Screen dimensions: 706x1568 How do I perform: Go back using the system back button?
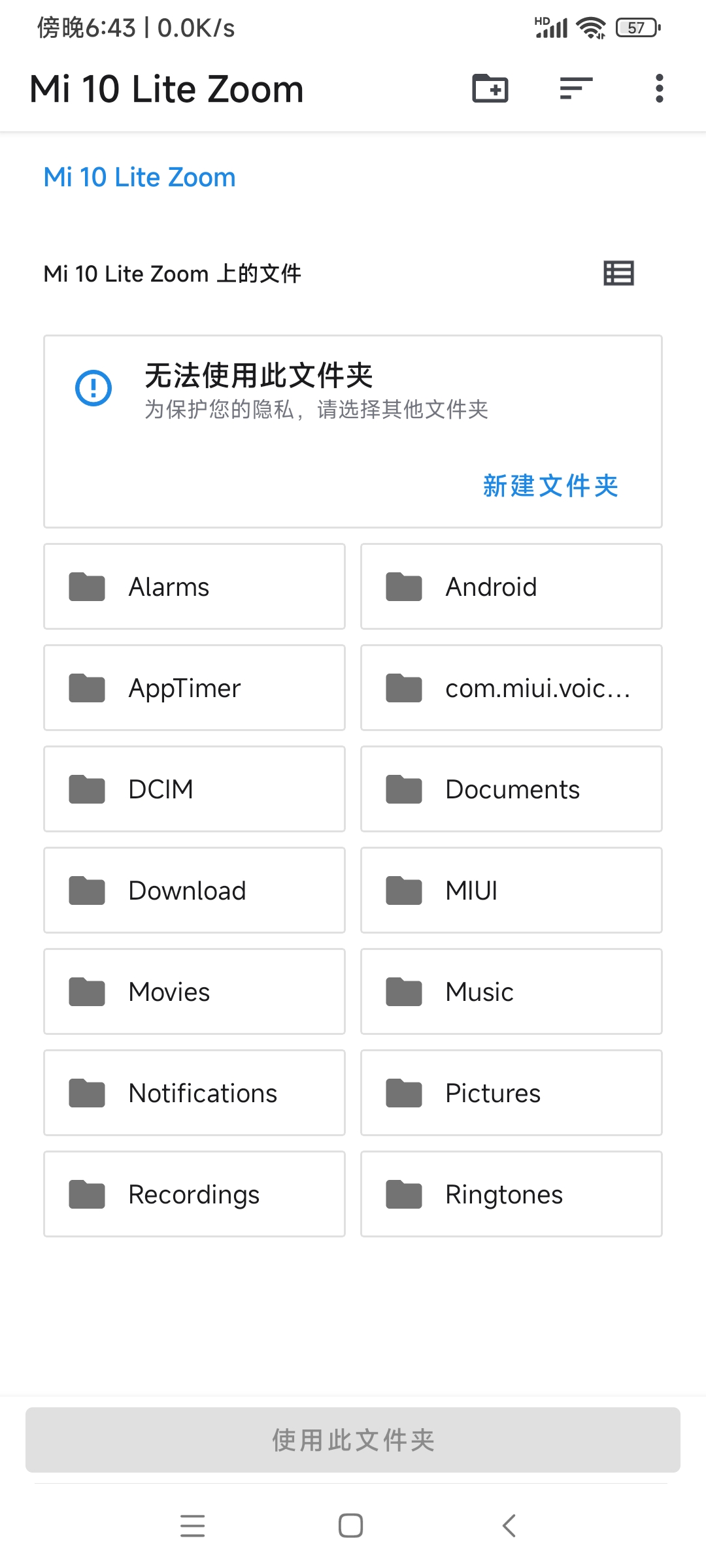(x=509, y=1526)
